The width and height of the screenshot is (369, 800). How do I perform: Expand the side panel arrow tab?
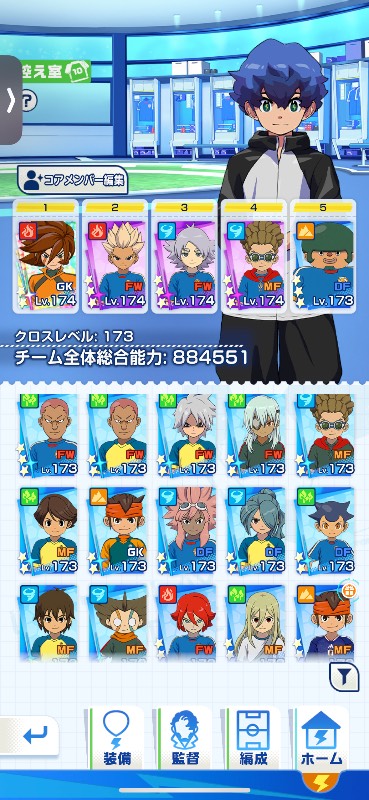(11, 100)
